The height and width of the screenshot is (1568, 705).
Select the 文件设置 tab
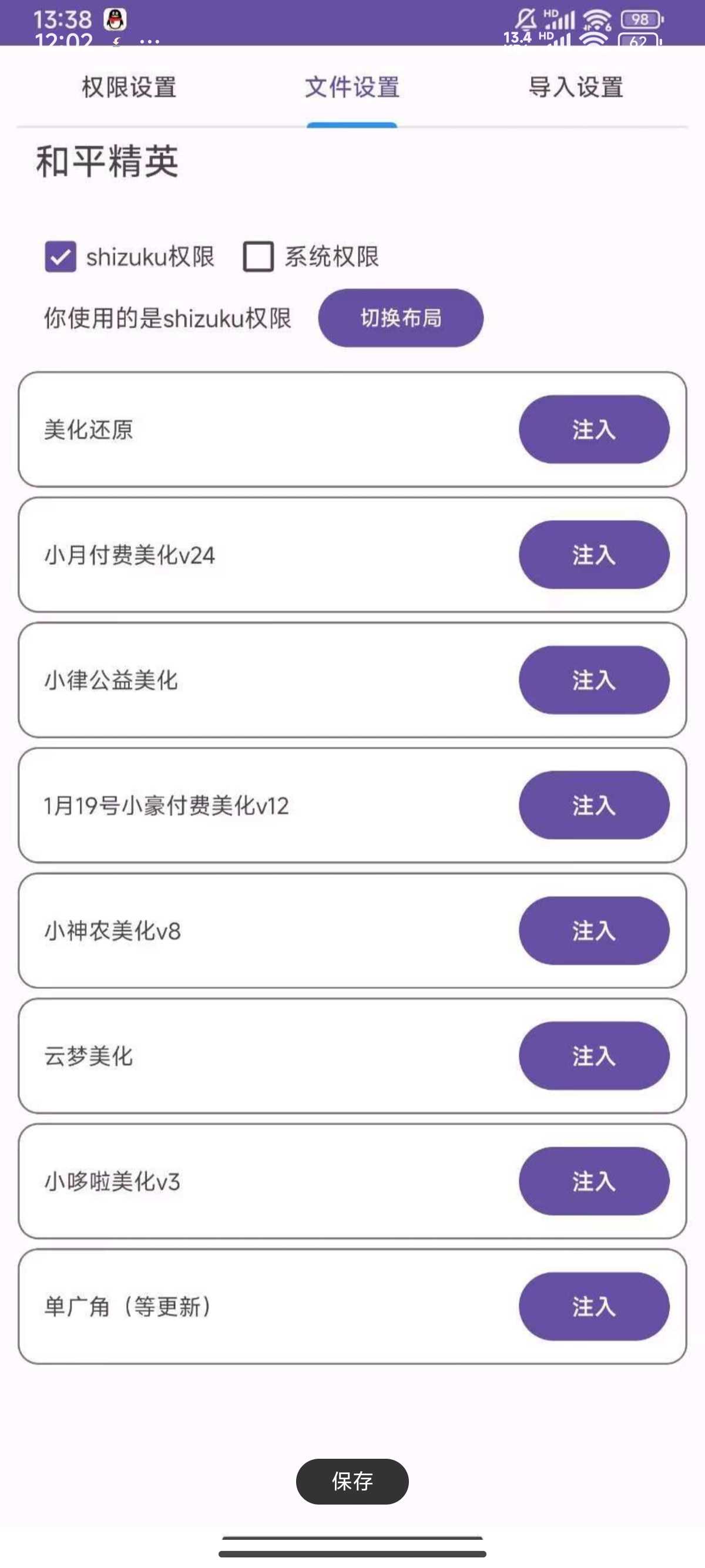352,87
